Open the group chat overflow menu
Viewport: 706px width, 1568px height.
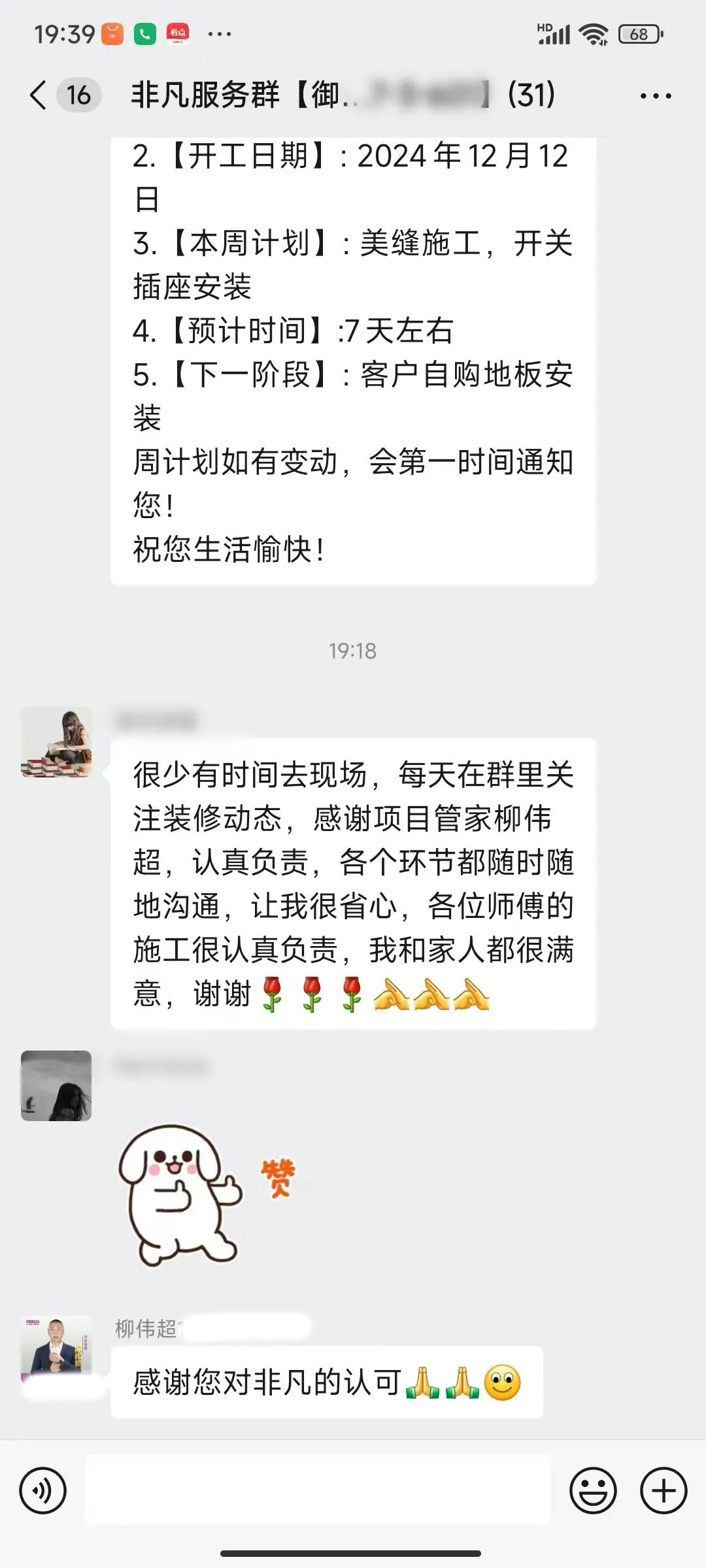click(x=655, y=96)
